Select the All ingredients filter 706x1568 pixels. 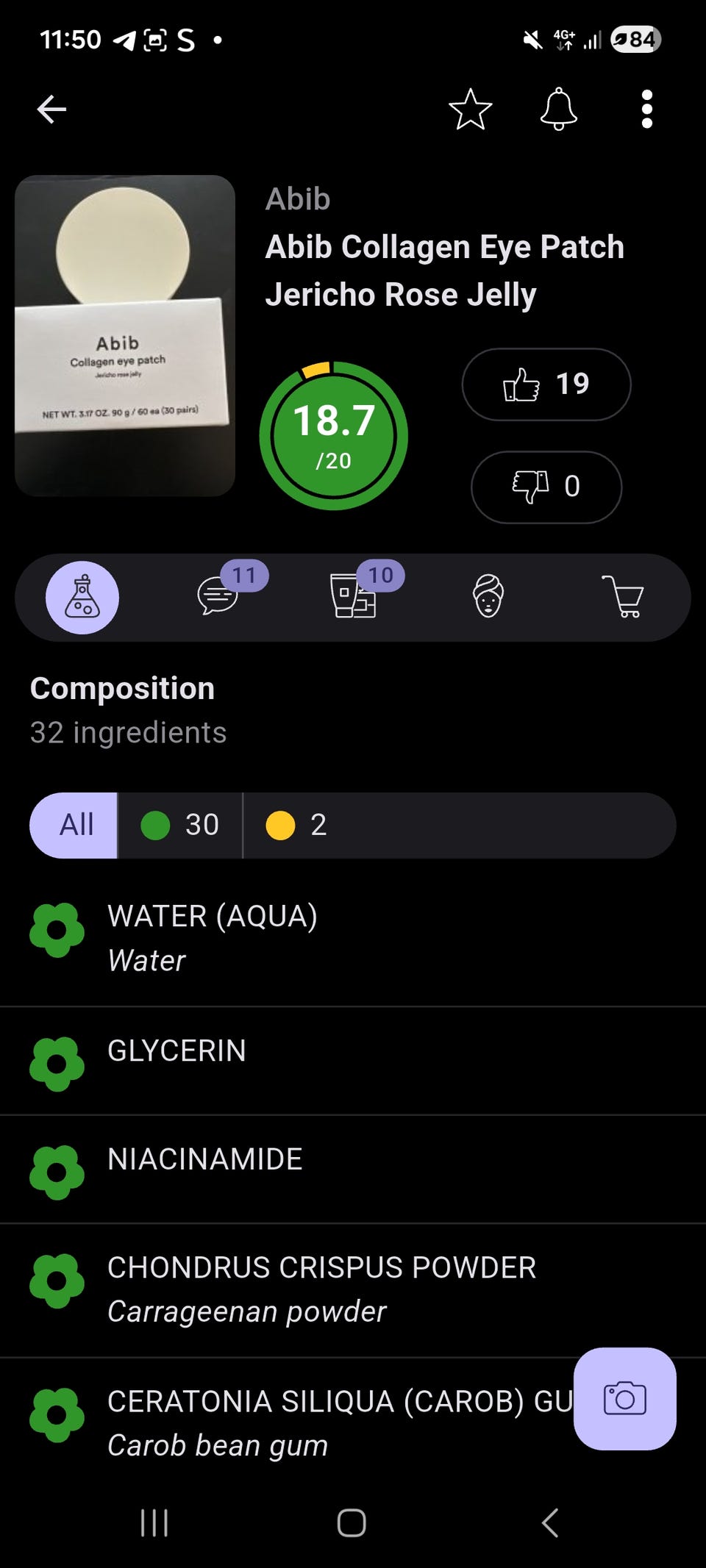point(75,825)
